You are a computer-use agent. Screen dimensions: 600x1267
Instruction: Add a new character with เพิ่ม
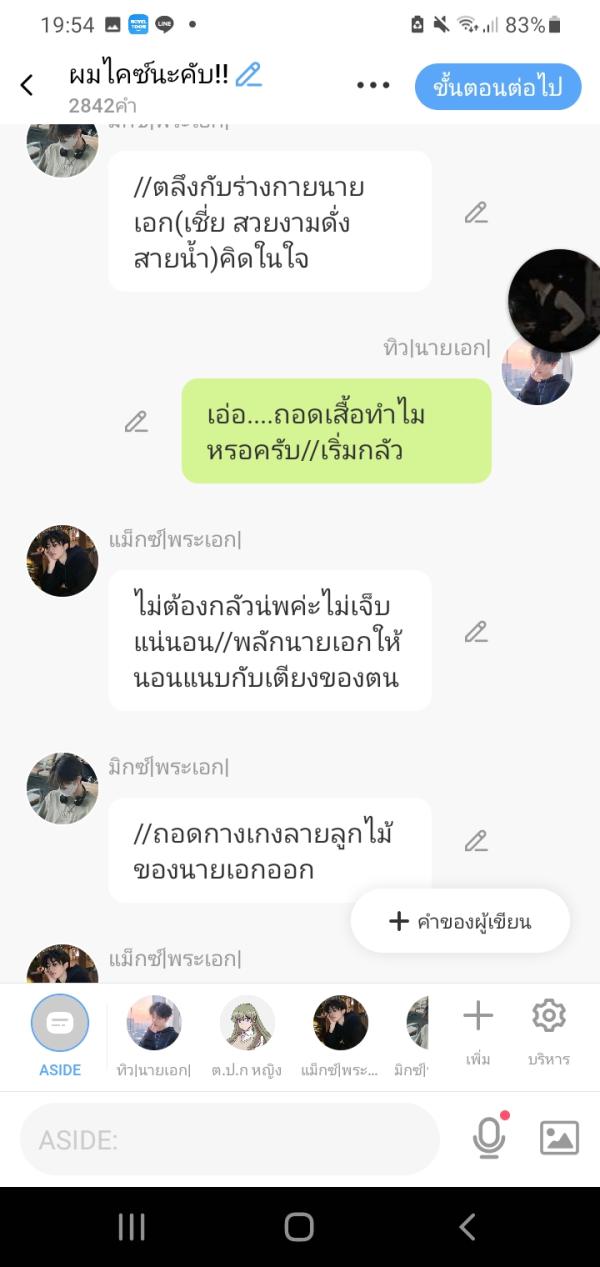tap(478, 1028)
